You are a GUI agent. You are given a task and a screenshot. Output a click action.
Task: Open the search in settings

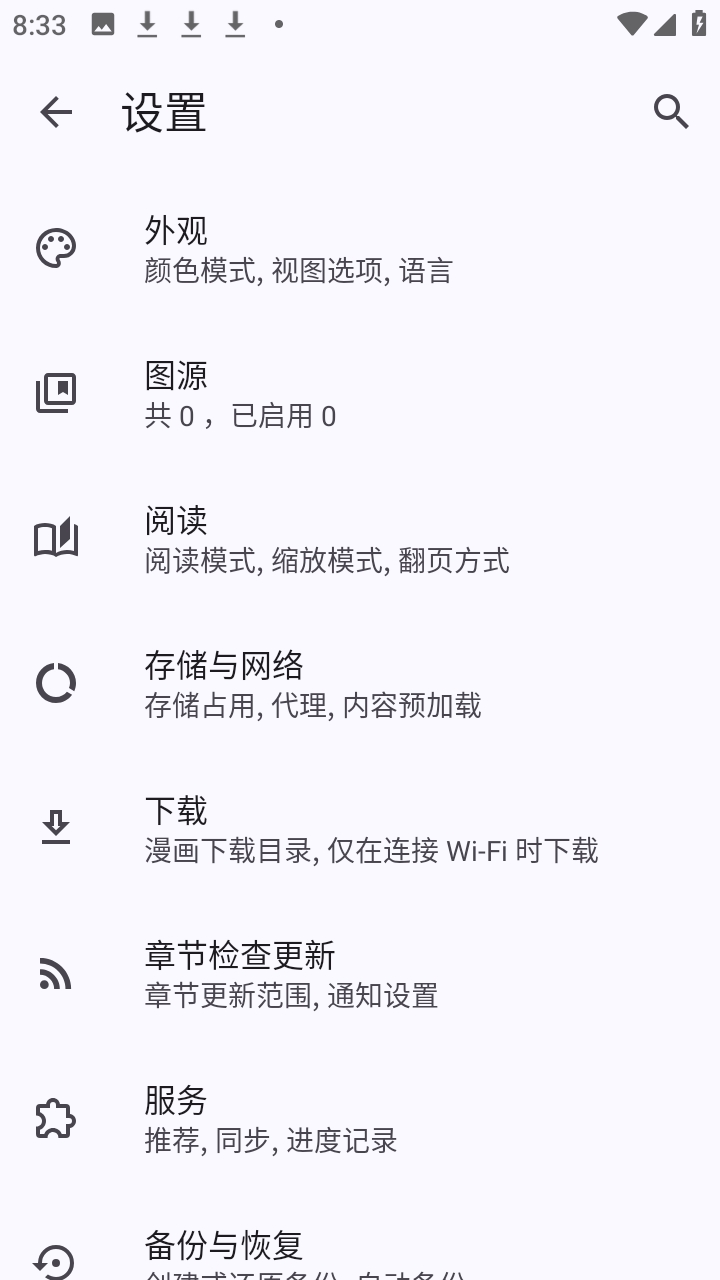click(671, 112)
